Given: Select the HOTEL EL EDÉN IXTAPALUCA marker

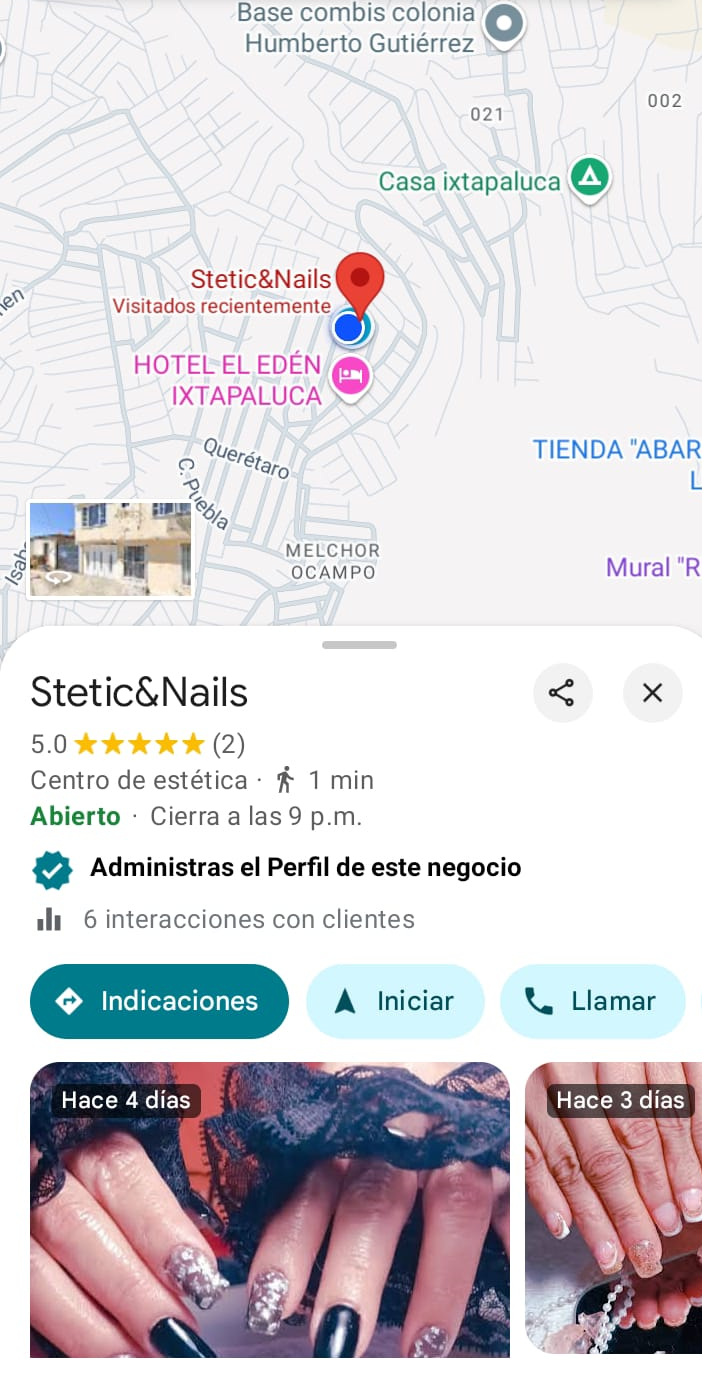Looking at the screenshot, I should (351, 378).
